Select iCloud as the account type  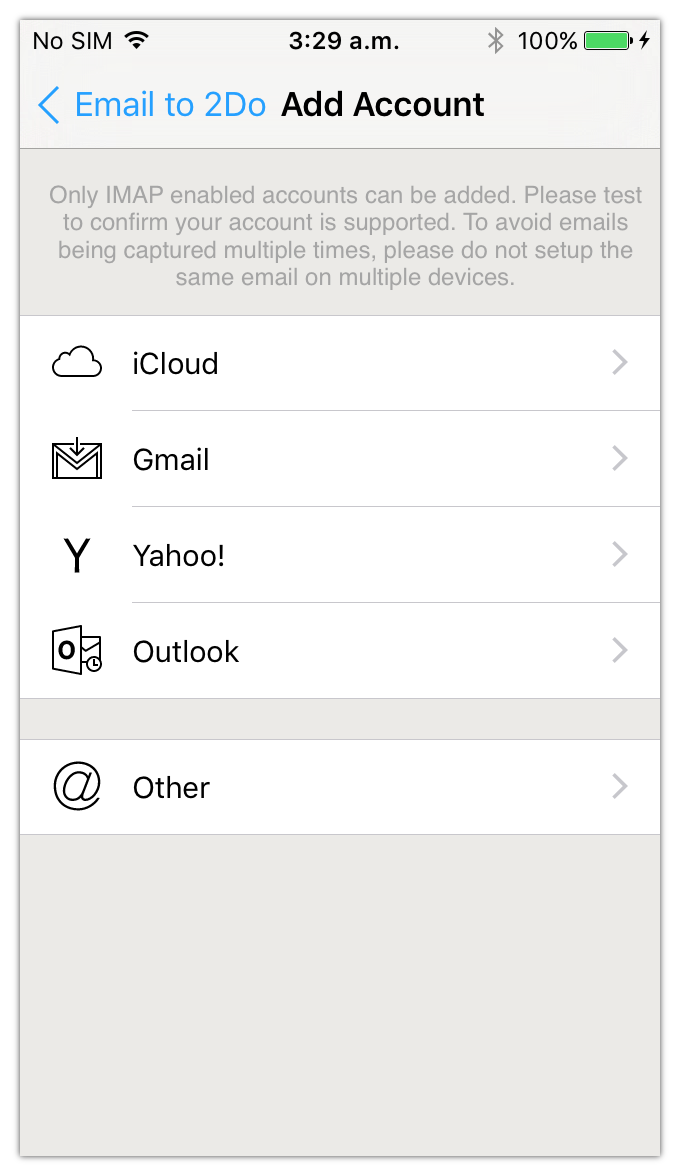pos(340,363)
